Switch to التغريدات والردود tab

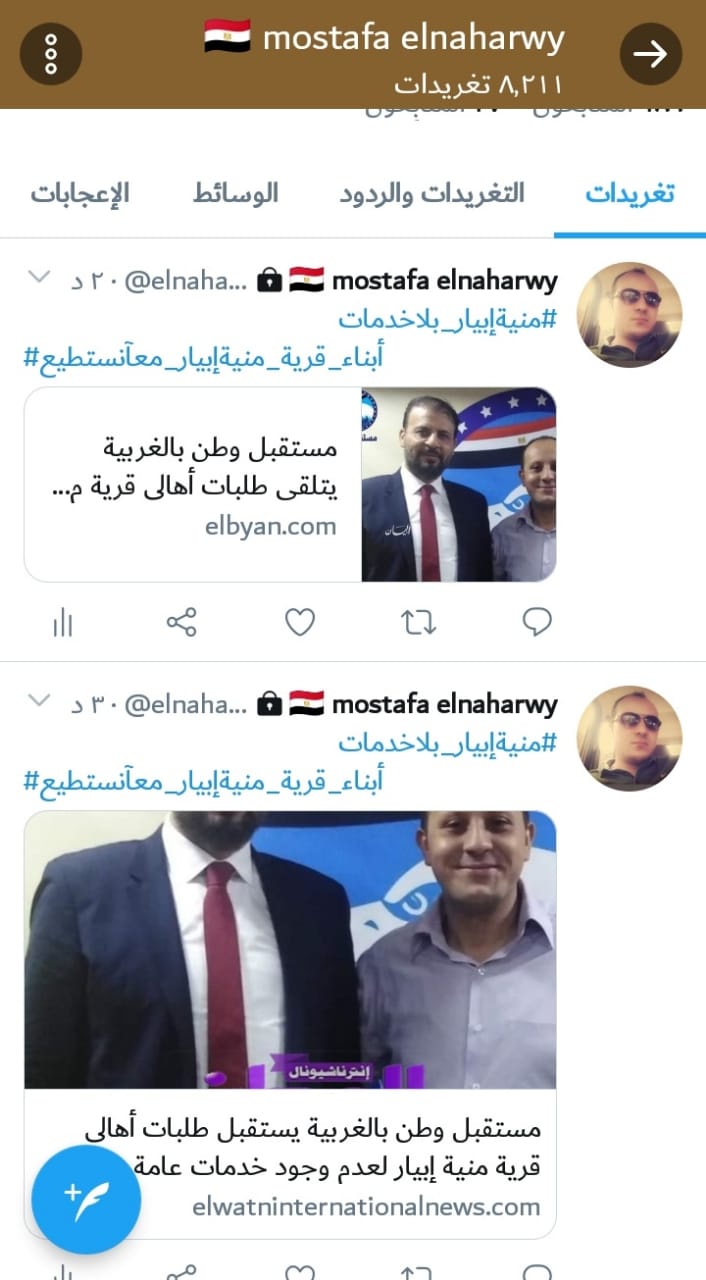[x=431, y=193]
